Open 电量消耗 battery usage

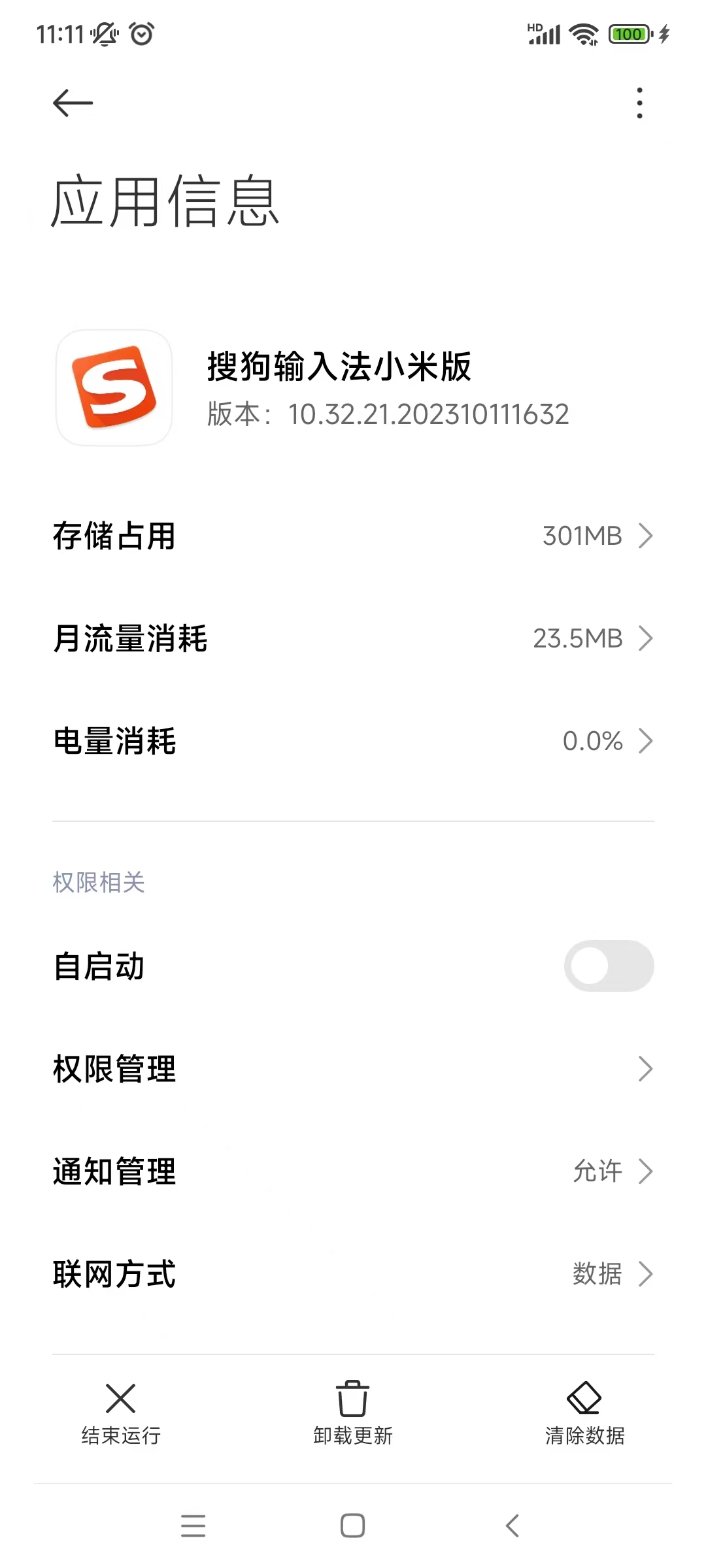point(353,741)
